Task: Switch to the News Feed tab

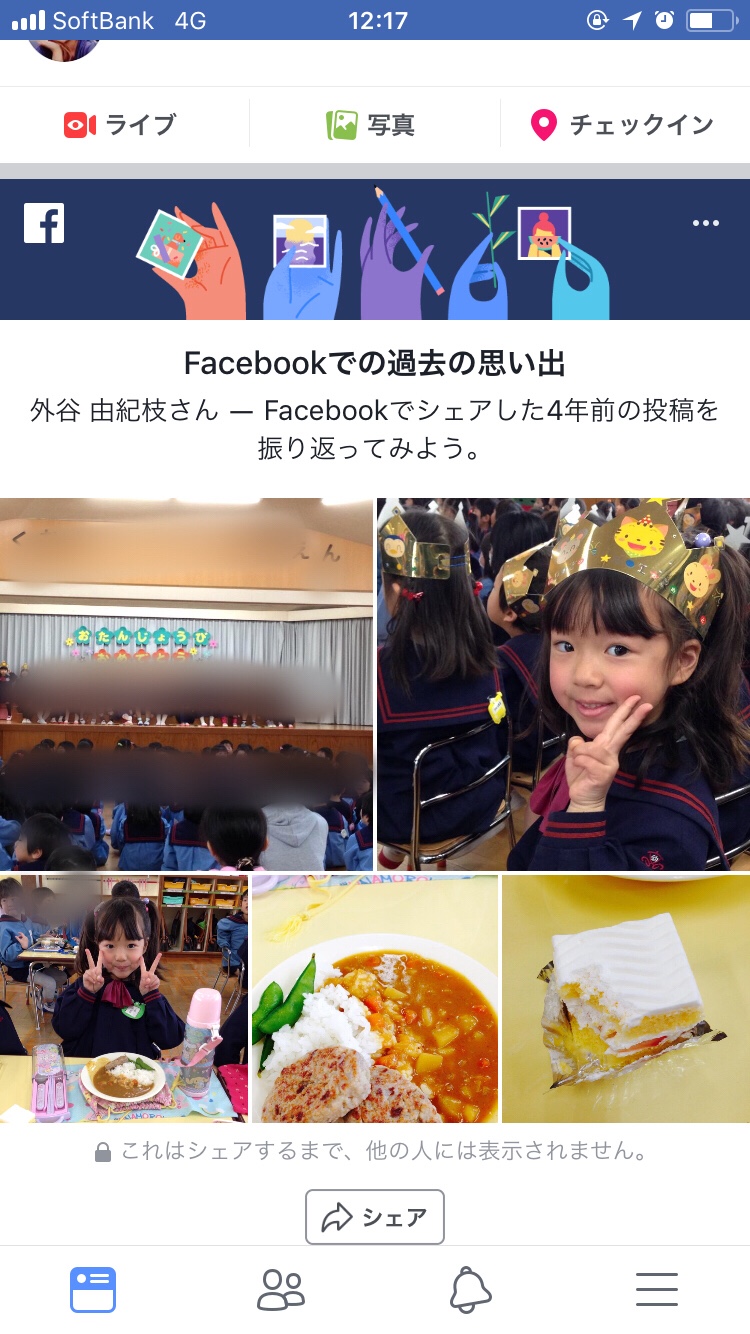Action: tap(93, 1290)
